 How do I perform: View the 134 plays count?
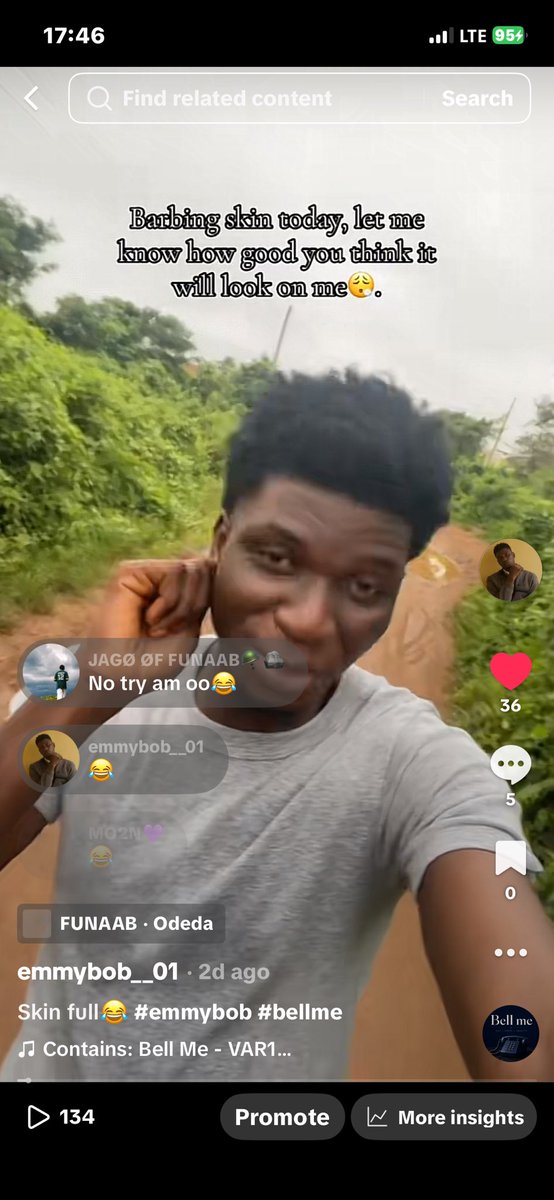62,1117
